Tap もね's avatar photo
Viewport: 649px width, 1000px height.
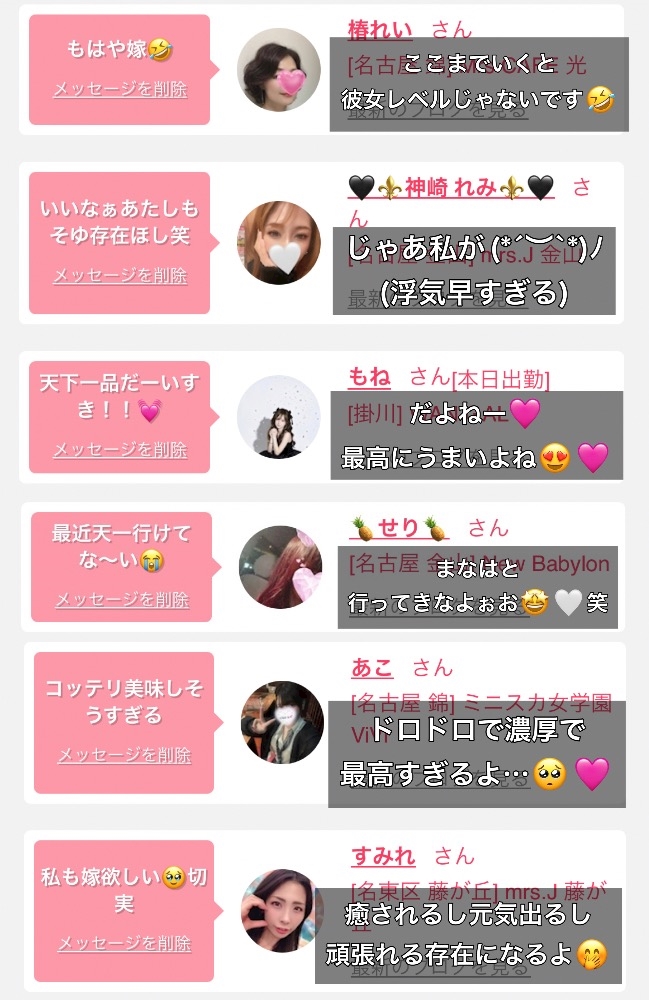coord(279,417)
